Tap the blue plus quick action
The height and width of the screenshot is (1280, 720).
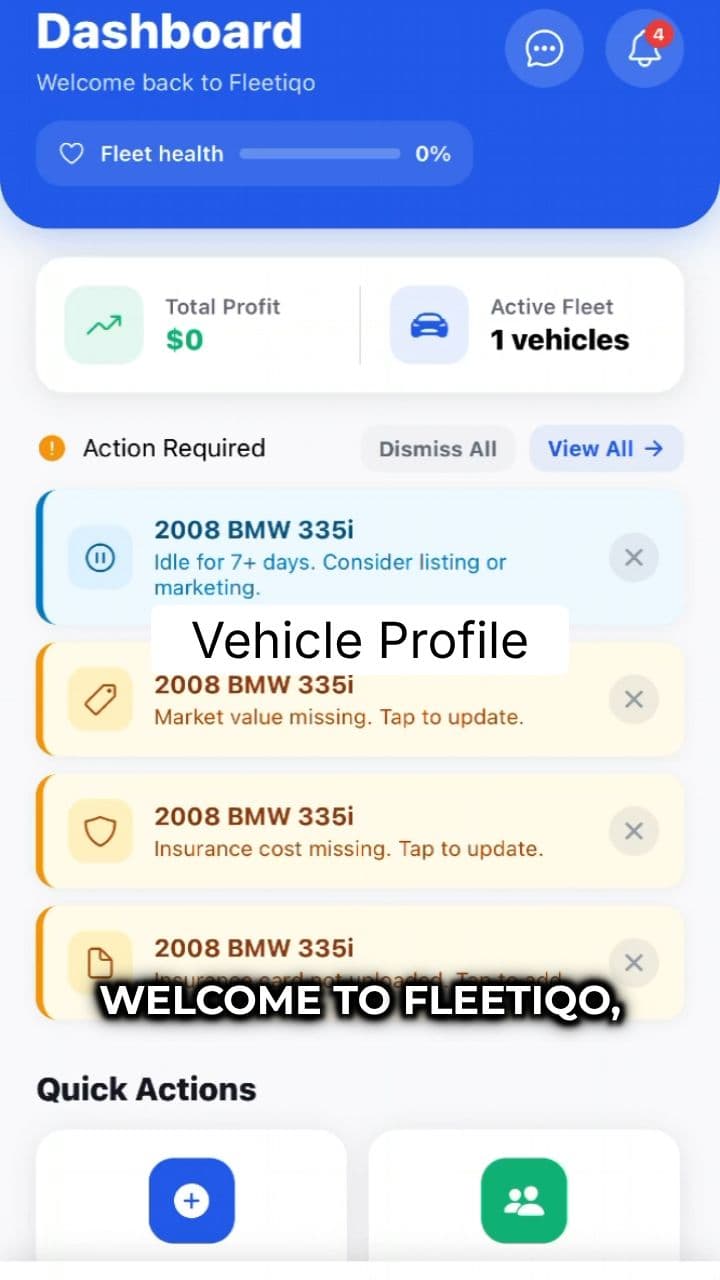click(192, 1200)
